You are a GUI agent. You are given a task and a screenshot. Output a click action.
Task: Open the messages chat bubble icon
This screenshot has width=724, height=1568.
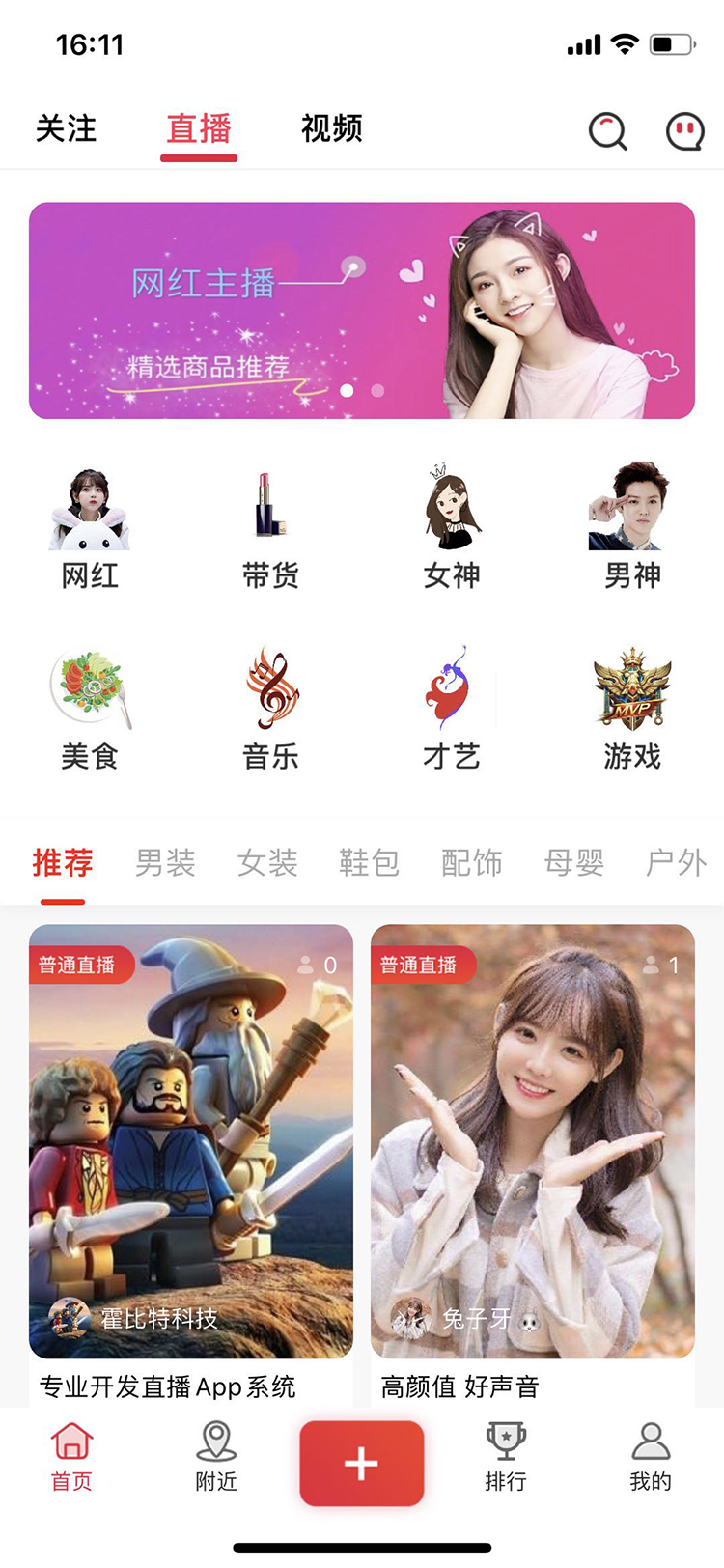[x=685, y=131]
